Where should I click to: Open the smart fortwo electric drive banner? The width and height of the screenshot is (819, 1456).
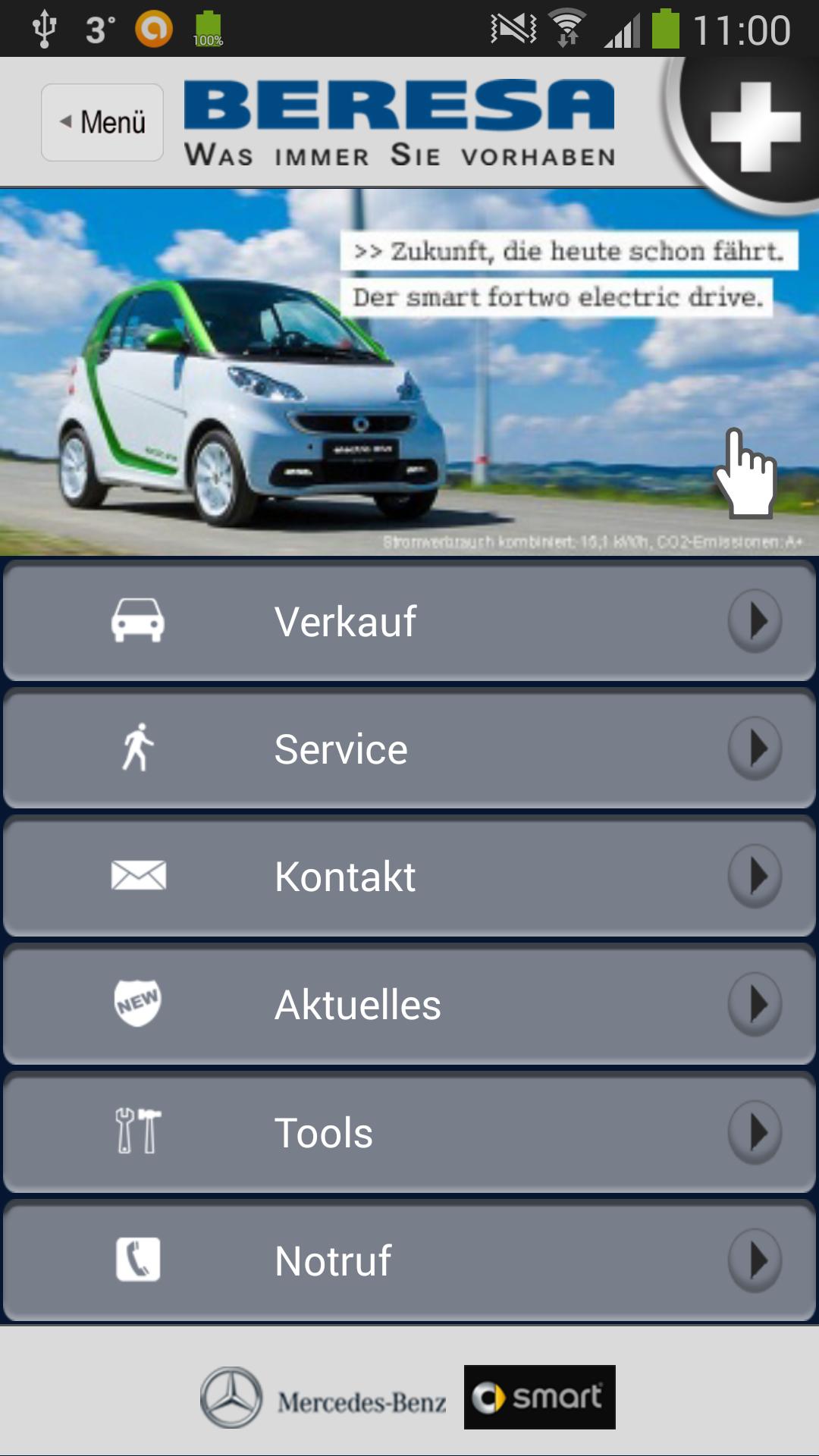pyautogui.click(x=409, y=372)
